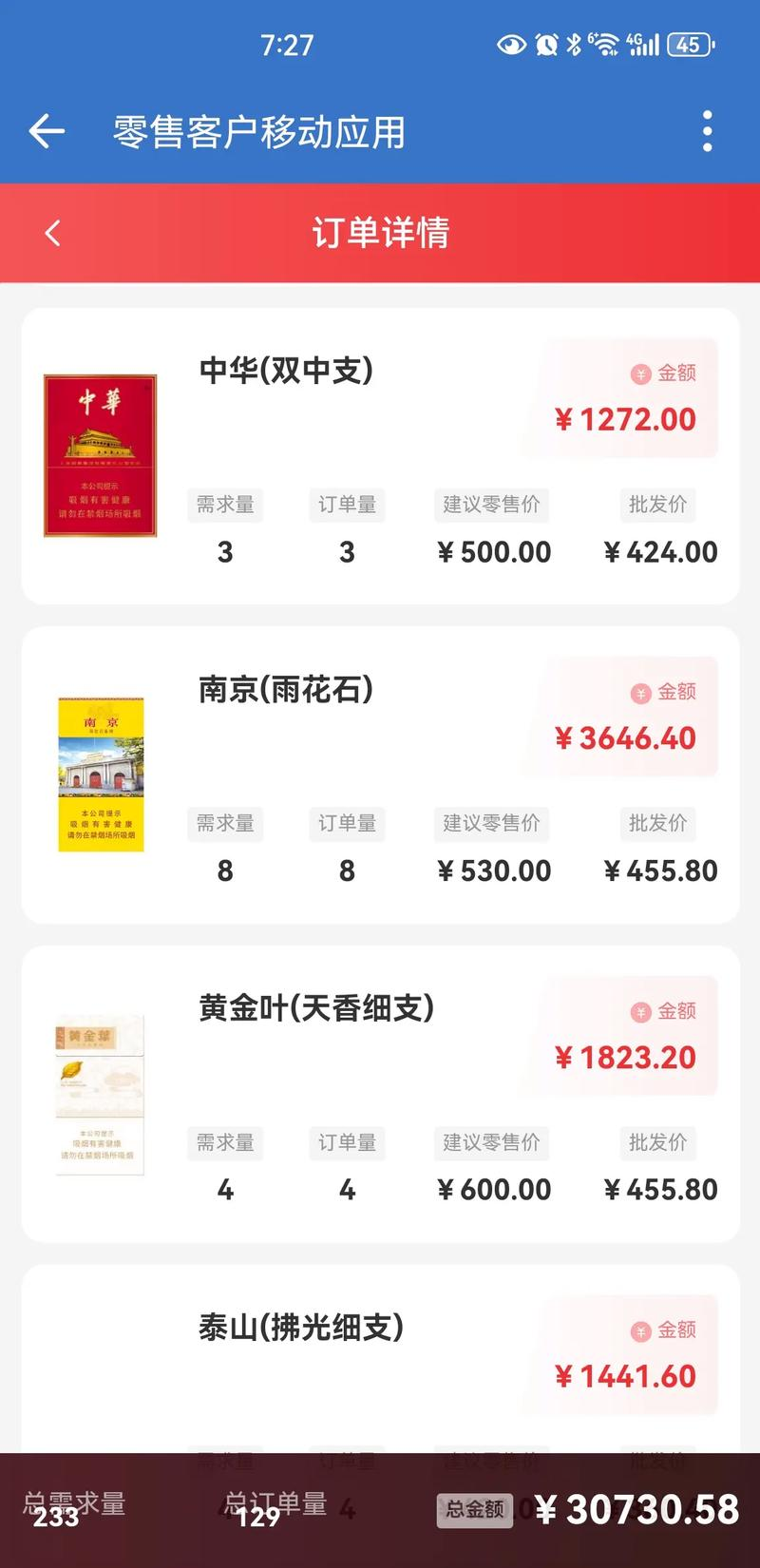Open the 订单详情 tab header
The image size is (760, 1568).
[380, 232]
